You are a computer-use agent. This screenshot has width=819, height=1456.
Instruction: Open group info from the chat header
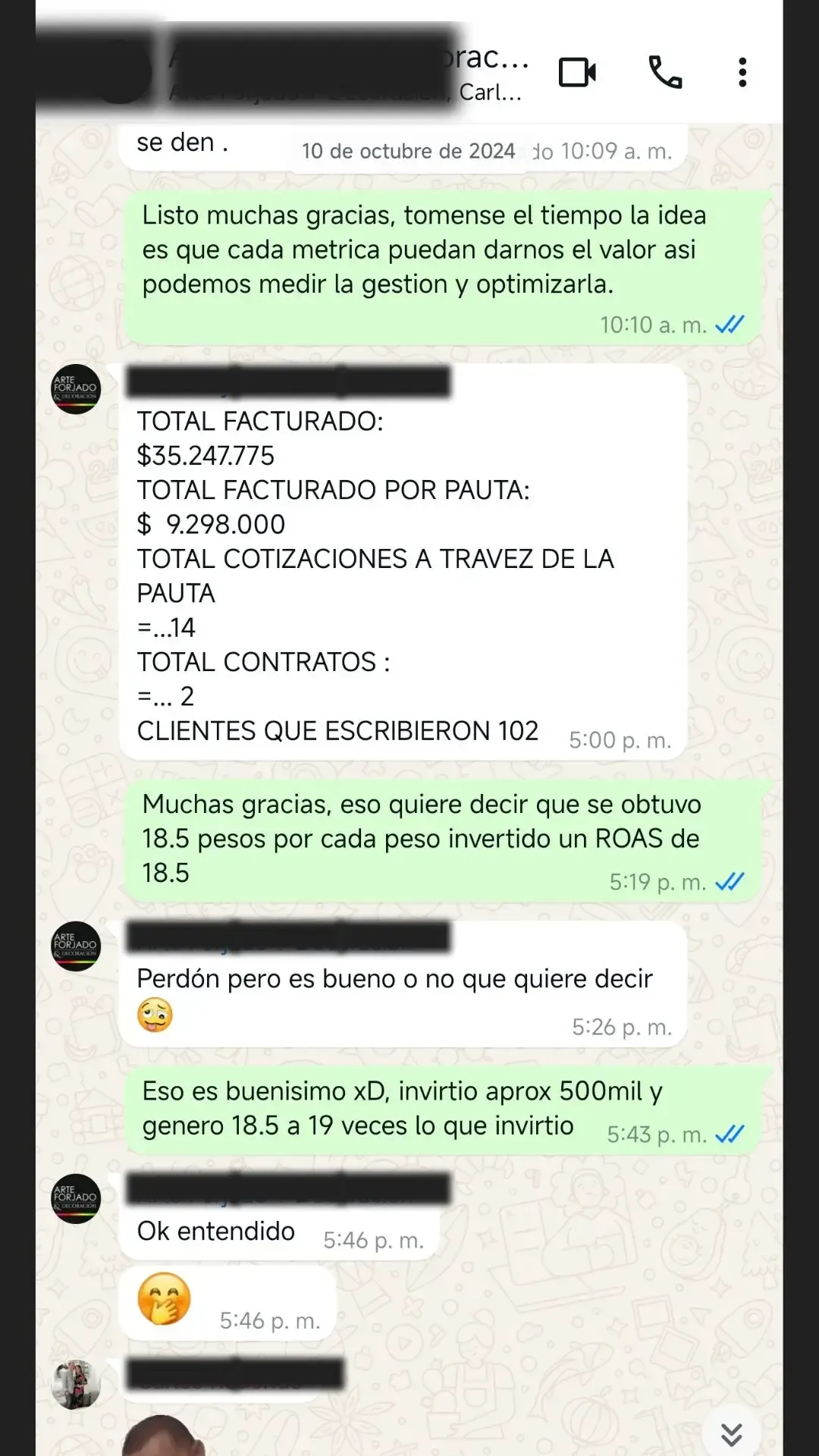click(x=341, y=73)
